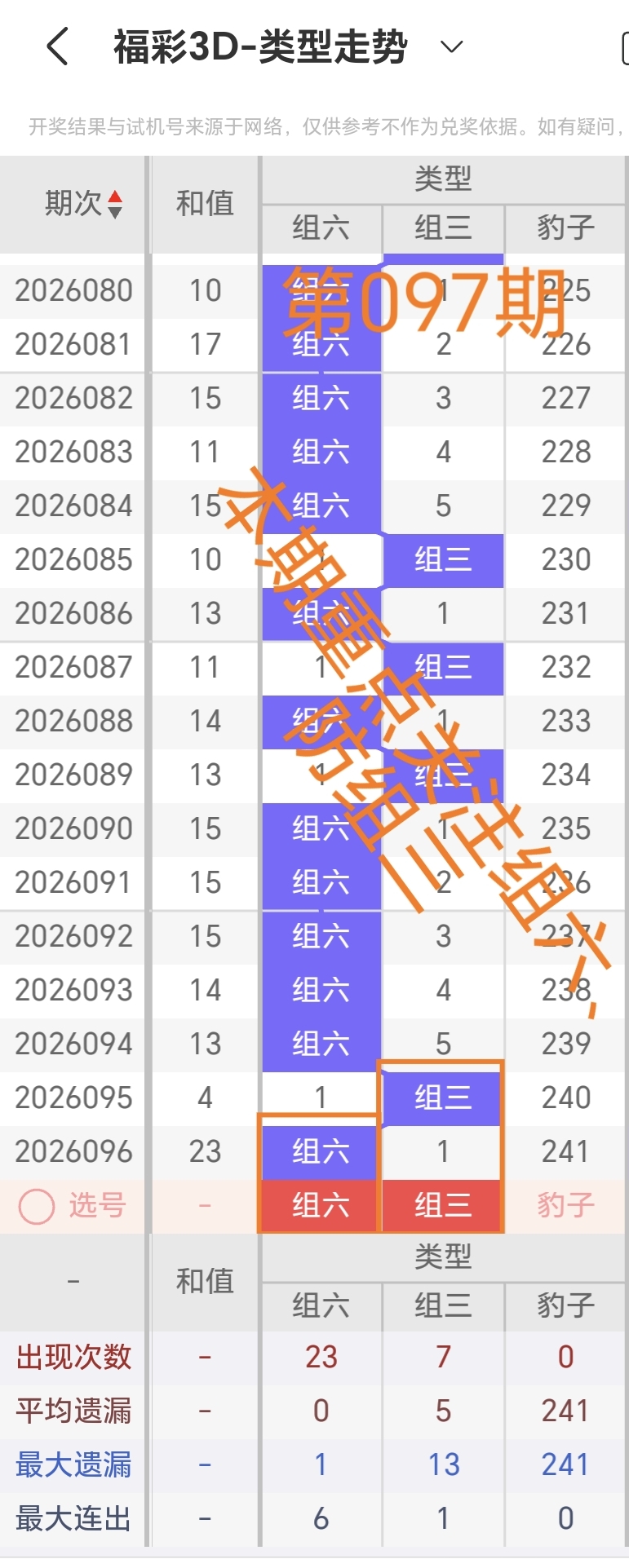Click the 出现次数 row label
The height and width of the screenshot is (1568, 629).
pos(73,1356)
